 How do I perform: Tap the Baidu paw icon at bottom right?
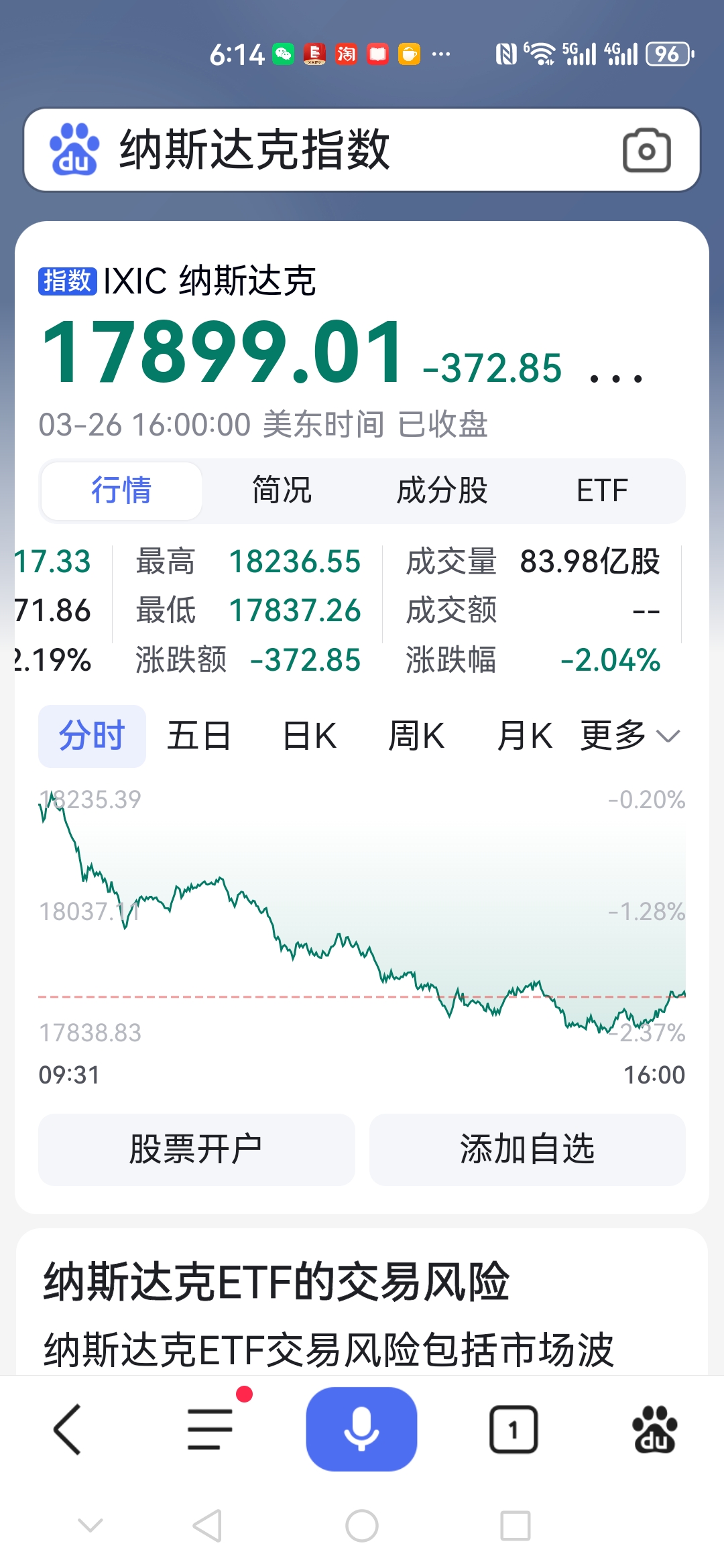[x=656, y=1428]
